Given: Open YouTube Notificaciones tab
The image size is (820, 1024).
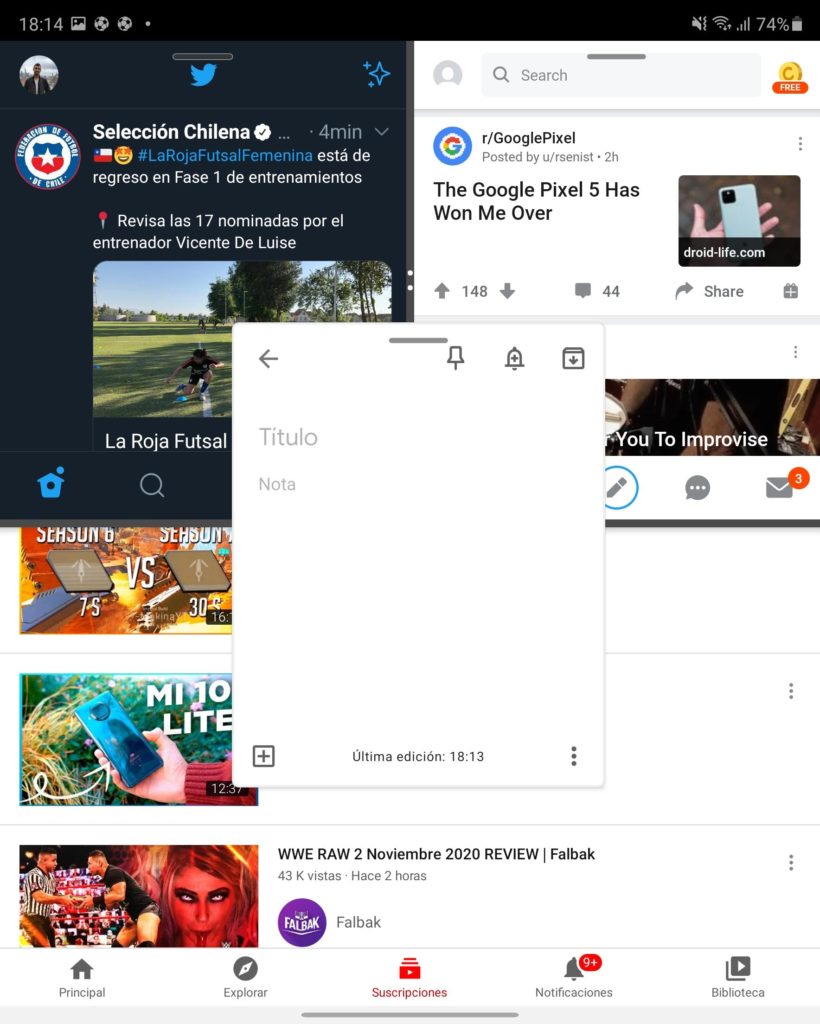Looking at the screenshot, I should coord(574,977).
